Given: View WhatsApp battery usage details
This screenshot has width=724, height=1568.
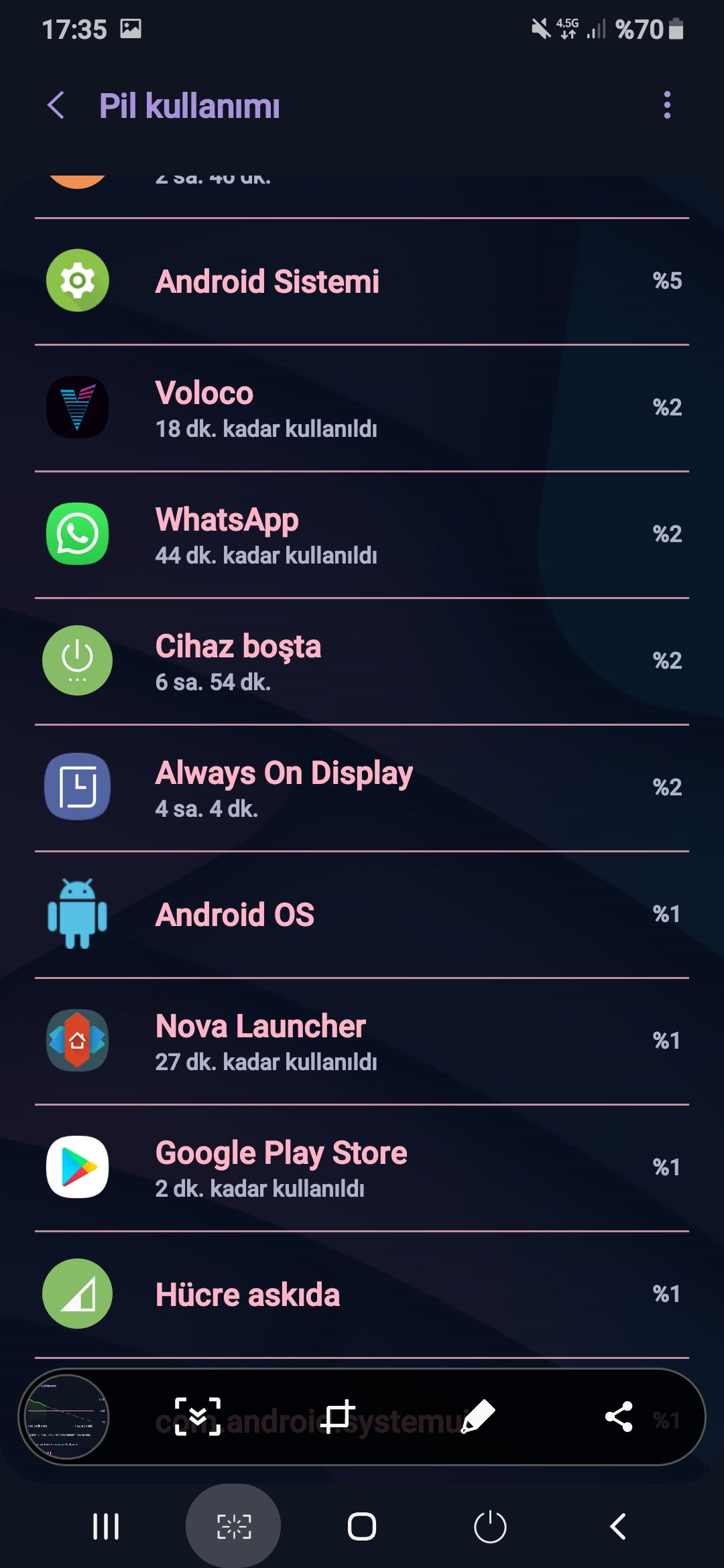Looking at the screenshot, I should pyautogui.click(x=362, y=535).
